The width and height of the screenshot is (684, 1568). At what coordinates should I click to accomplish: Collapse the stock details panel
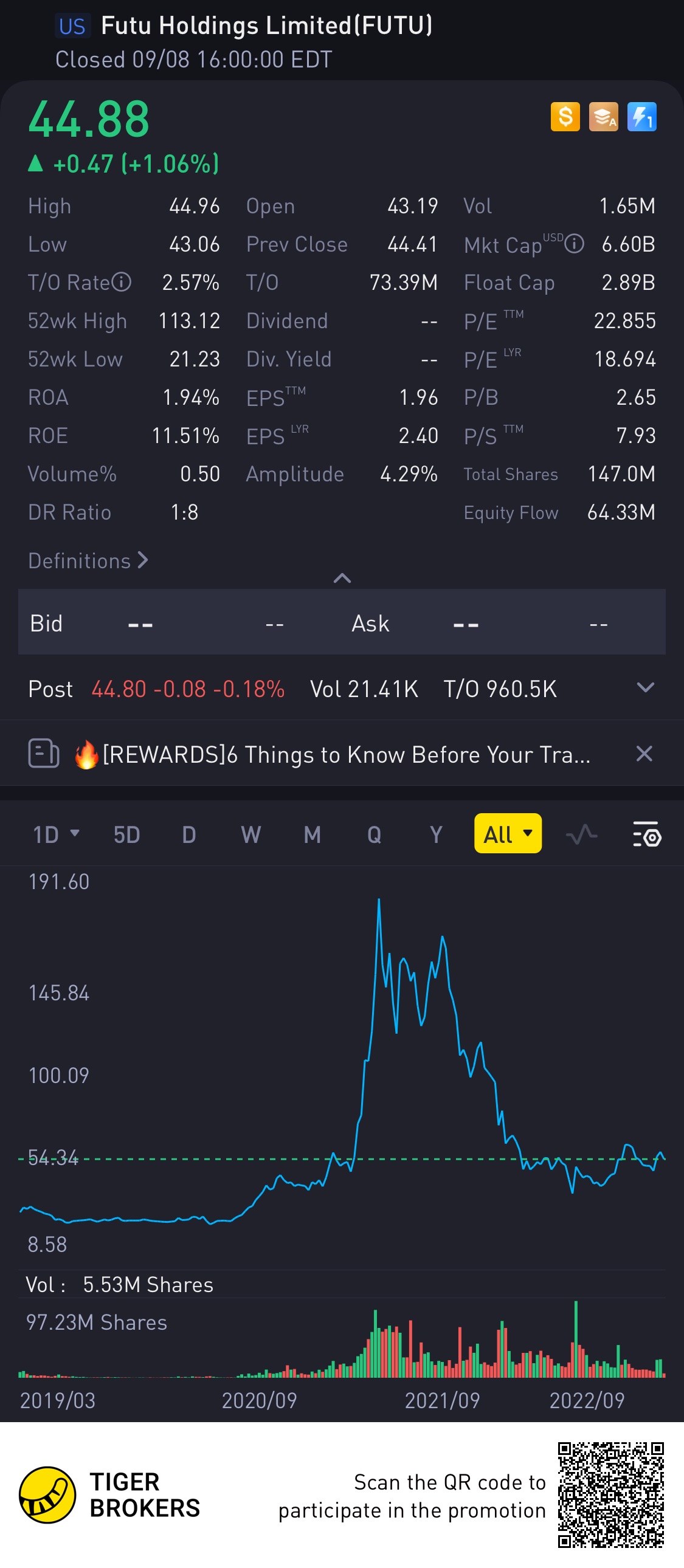pos(342,577)
